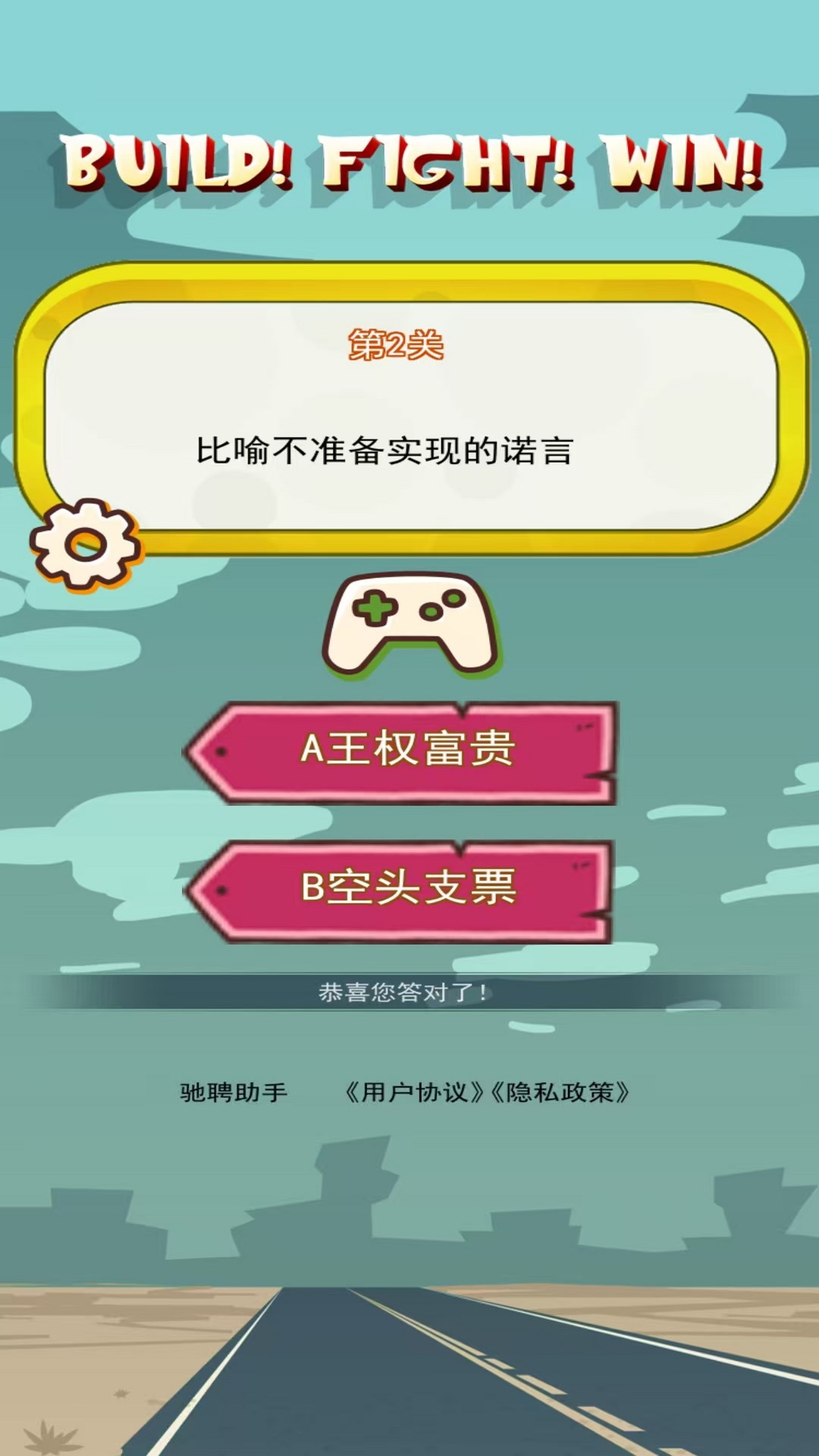Select answer A王权富贵

point(401,752)
